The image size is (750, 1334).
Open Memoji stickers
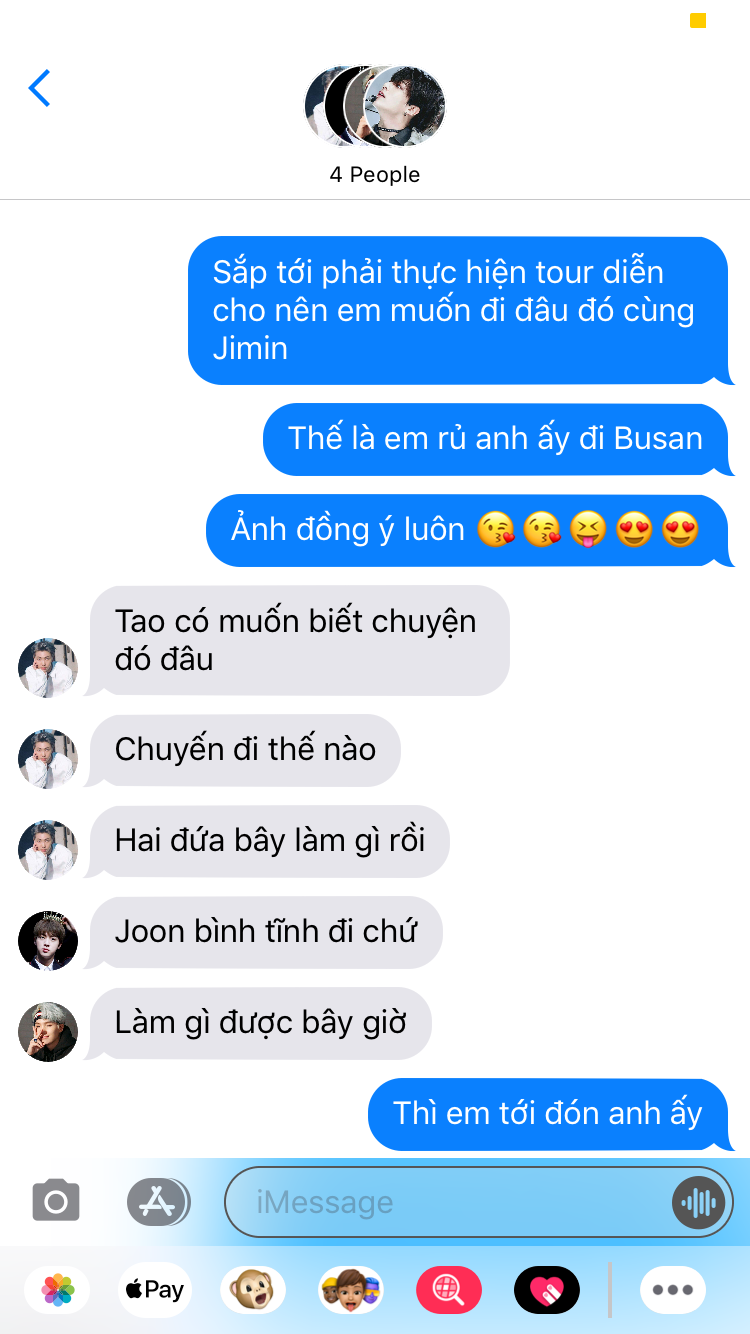(350, 1290)
